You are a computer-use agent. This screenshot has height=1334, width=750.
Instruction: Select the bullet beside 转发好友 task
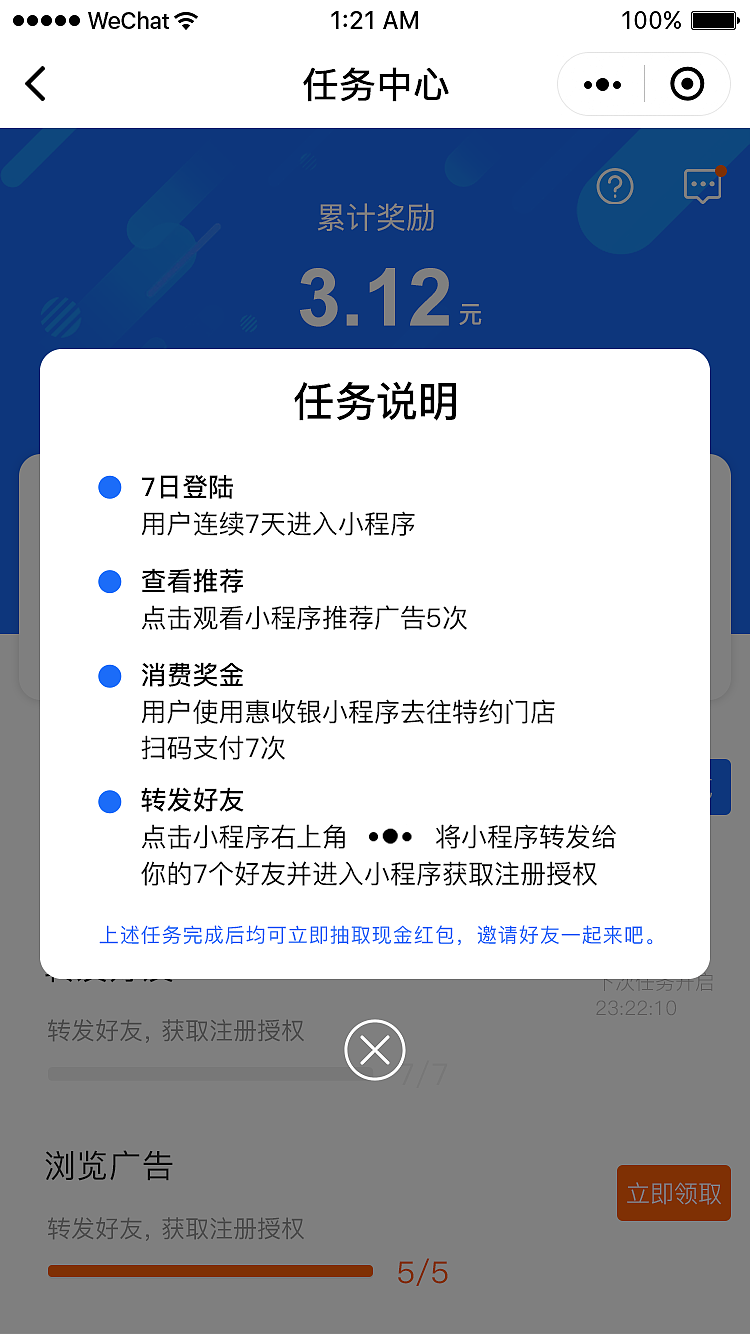pyautogui.click(x=110, y=801)
